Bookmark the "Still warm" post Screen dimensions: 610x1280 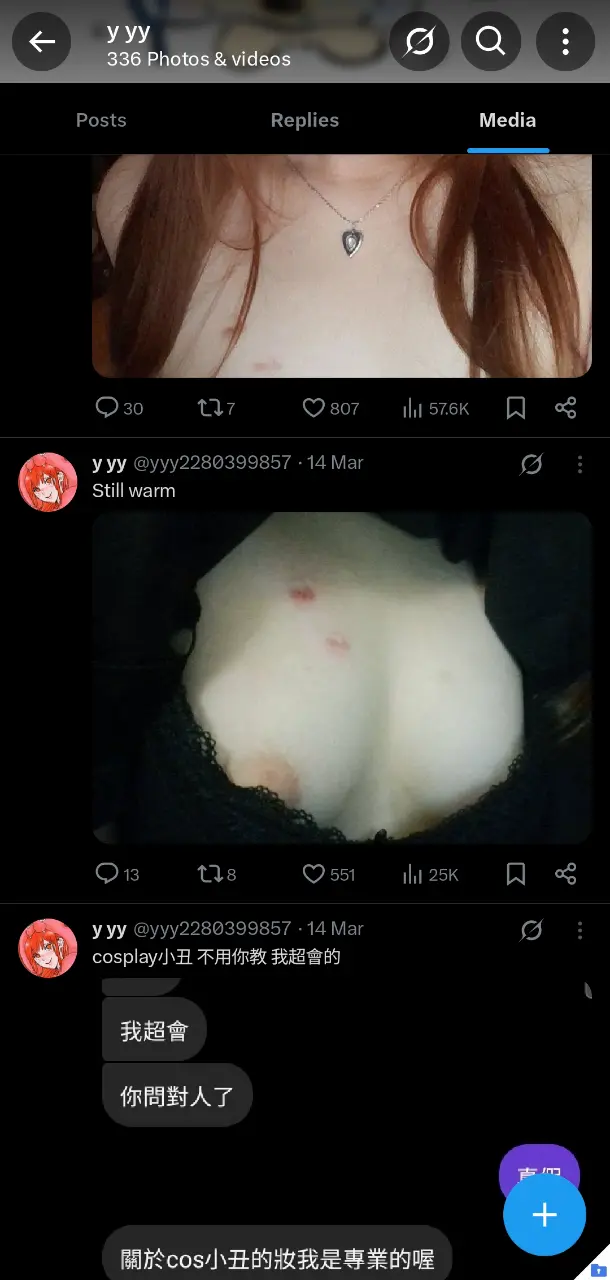[516, 874]
